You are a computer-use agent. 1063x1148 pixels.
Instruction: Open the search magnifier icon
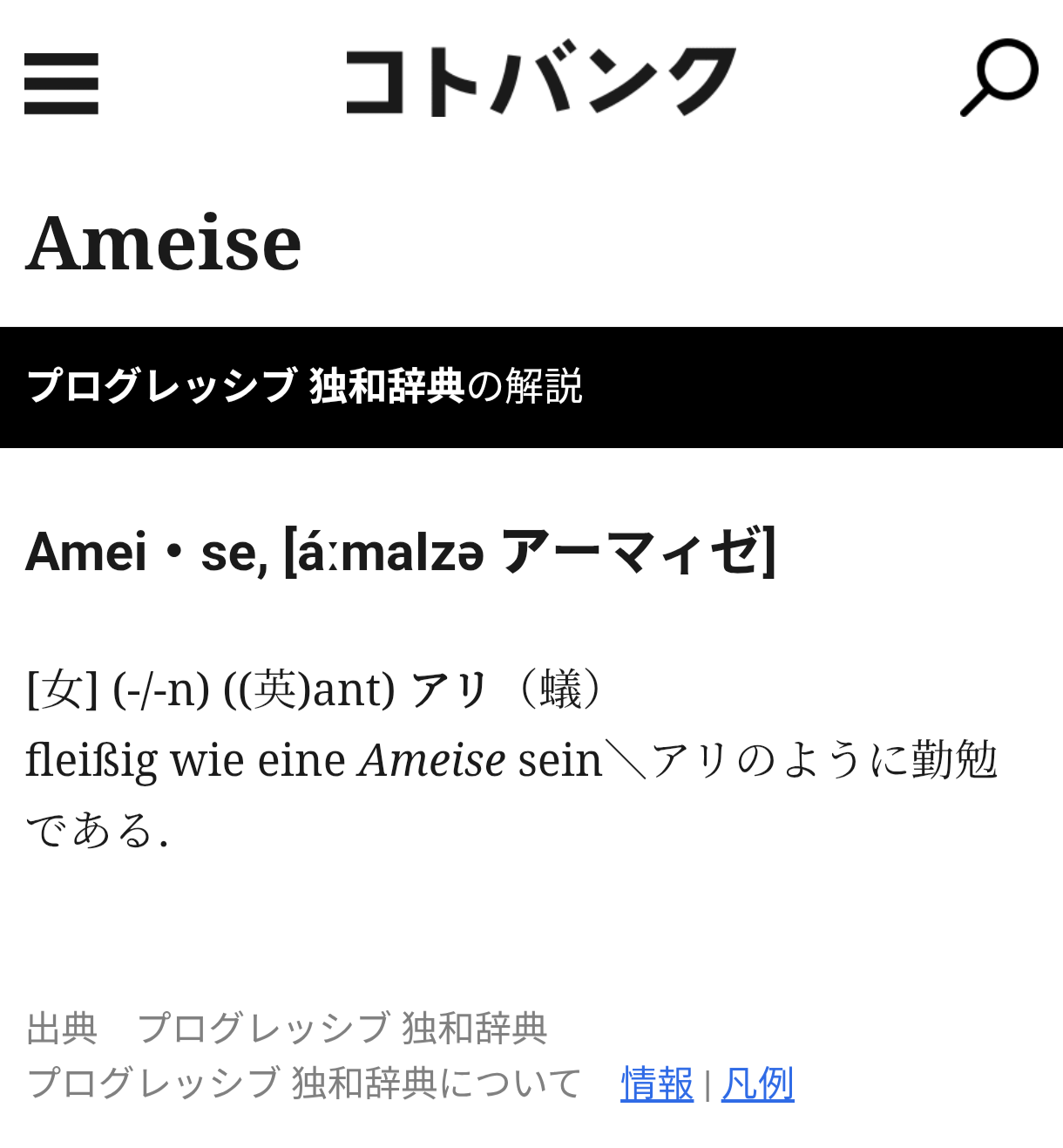click(x=999, y=78)
